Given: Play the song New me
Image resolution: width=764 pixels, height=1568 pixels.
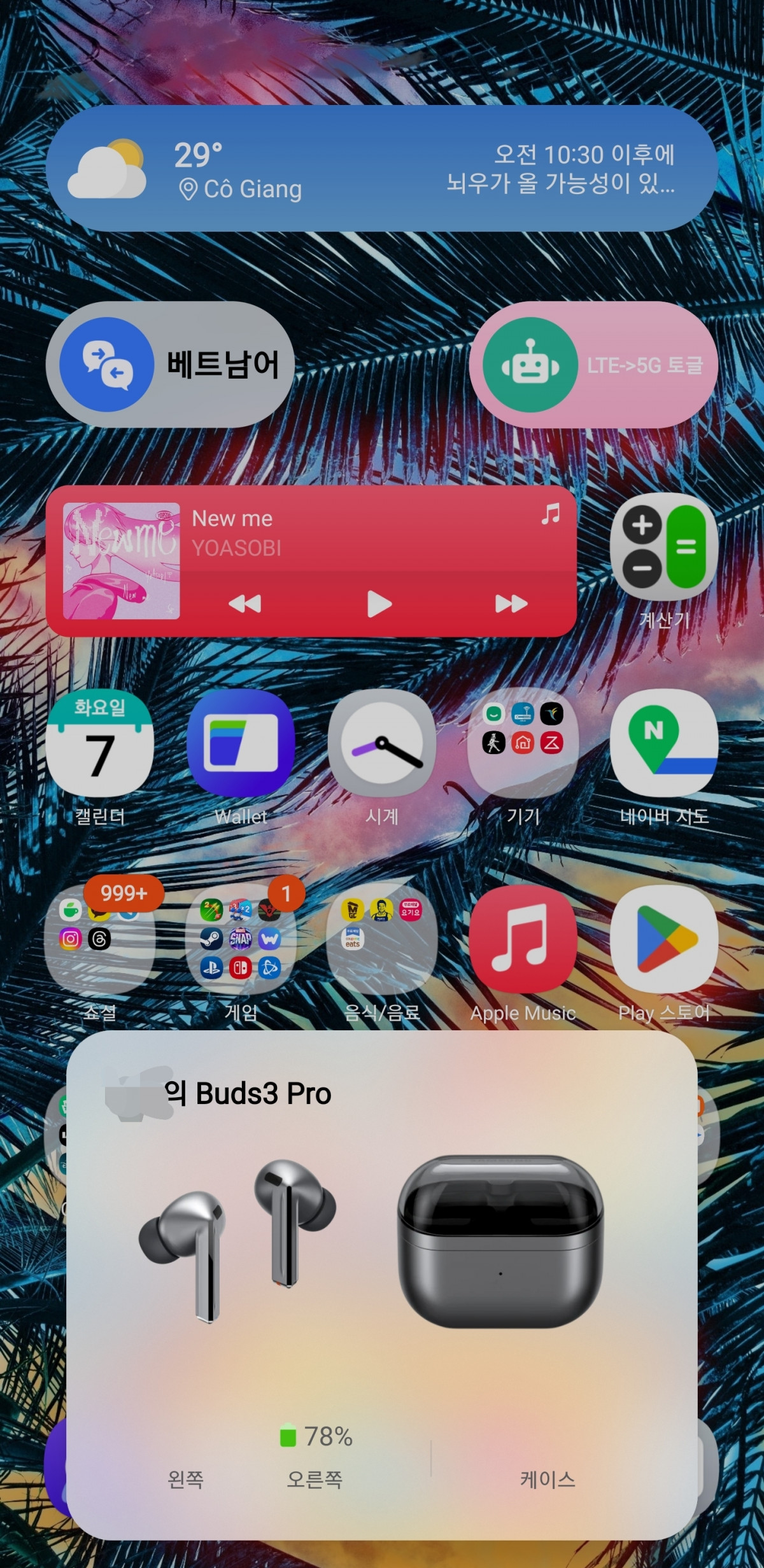Looking at the screenshot, I should click(379, 603).
